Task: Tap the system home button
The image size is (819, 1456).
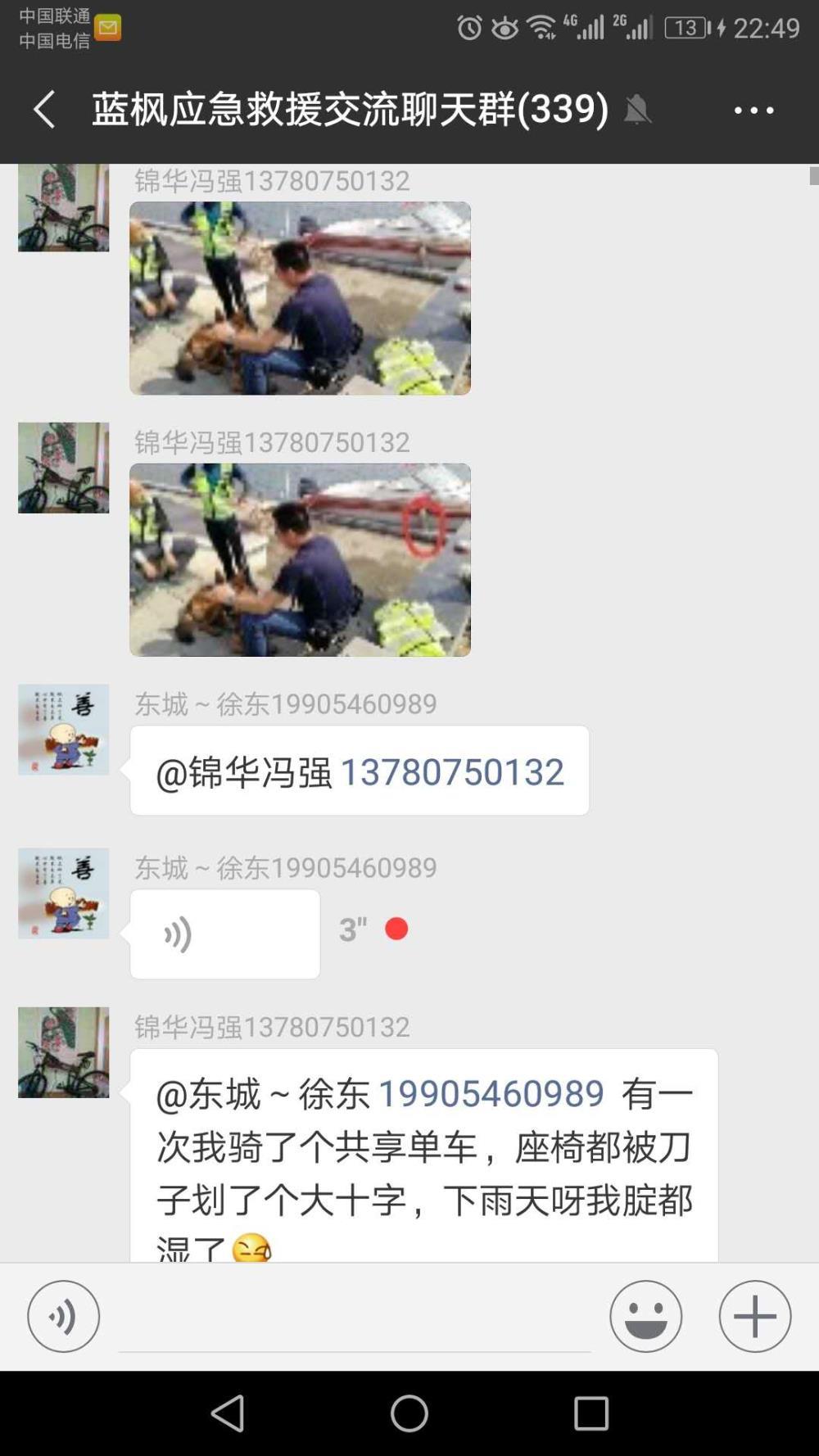Action: pos(409,1413)
